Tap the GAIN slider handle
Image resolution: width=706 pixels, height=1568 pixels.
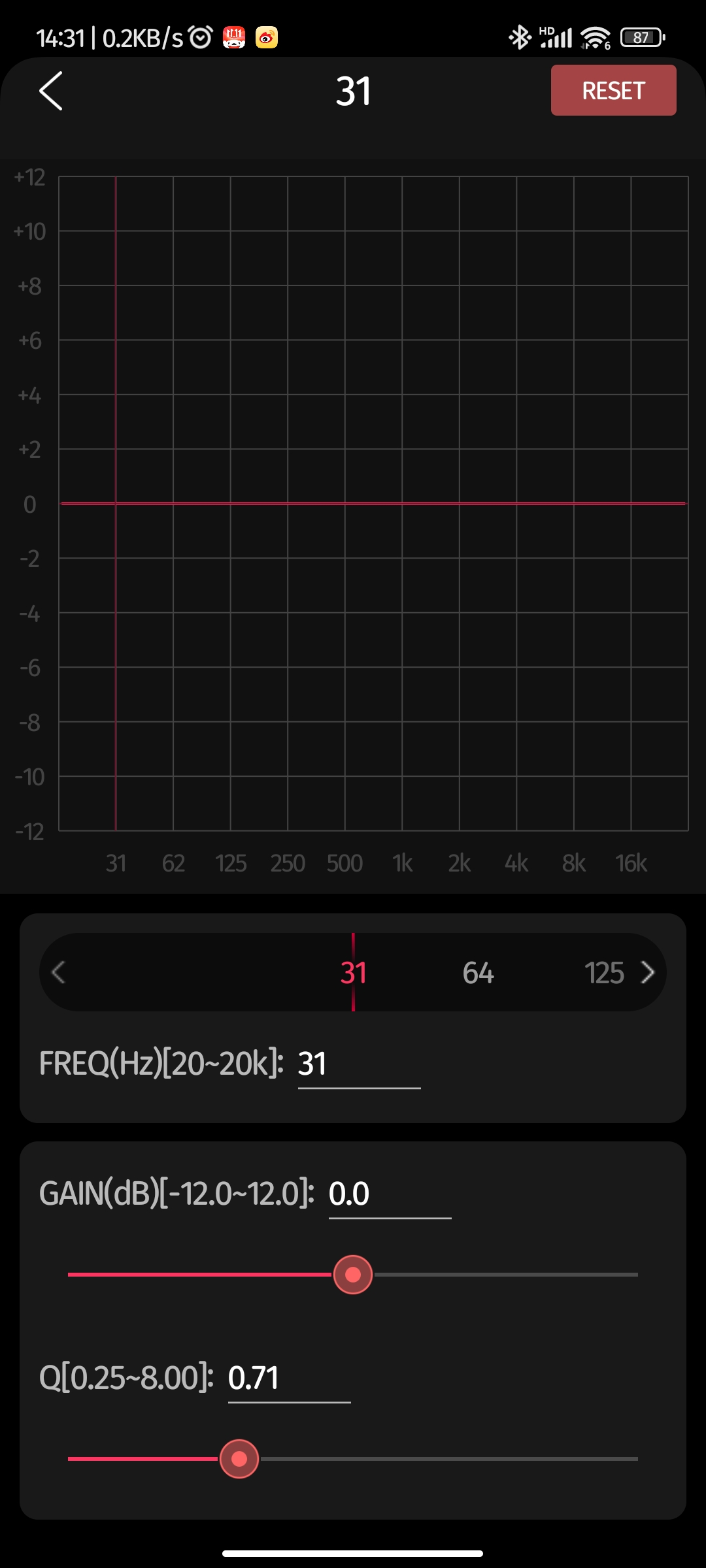point(353,1275)
